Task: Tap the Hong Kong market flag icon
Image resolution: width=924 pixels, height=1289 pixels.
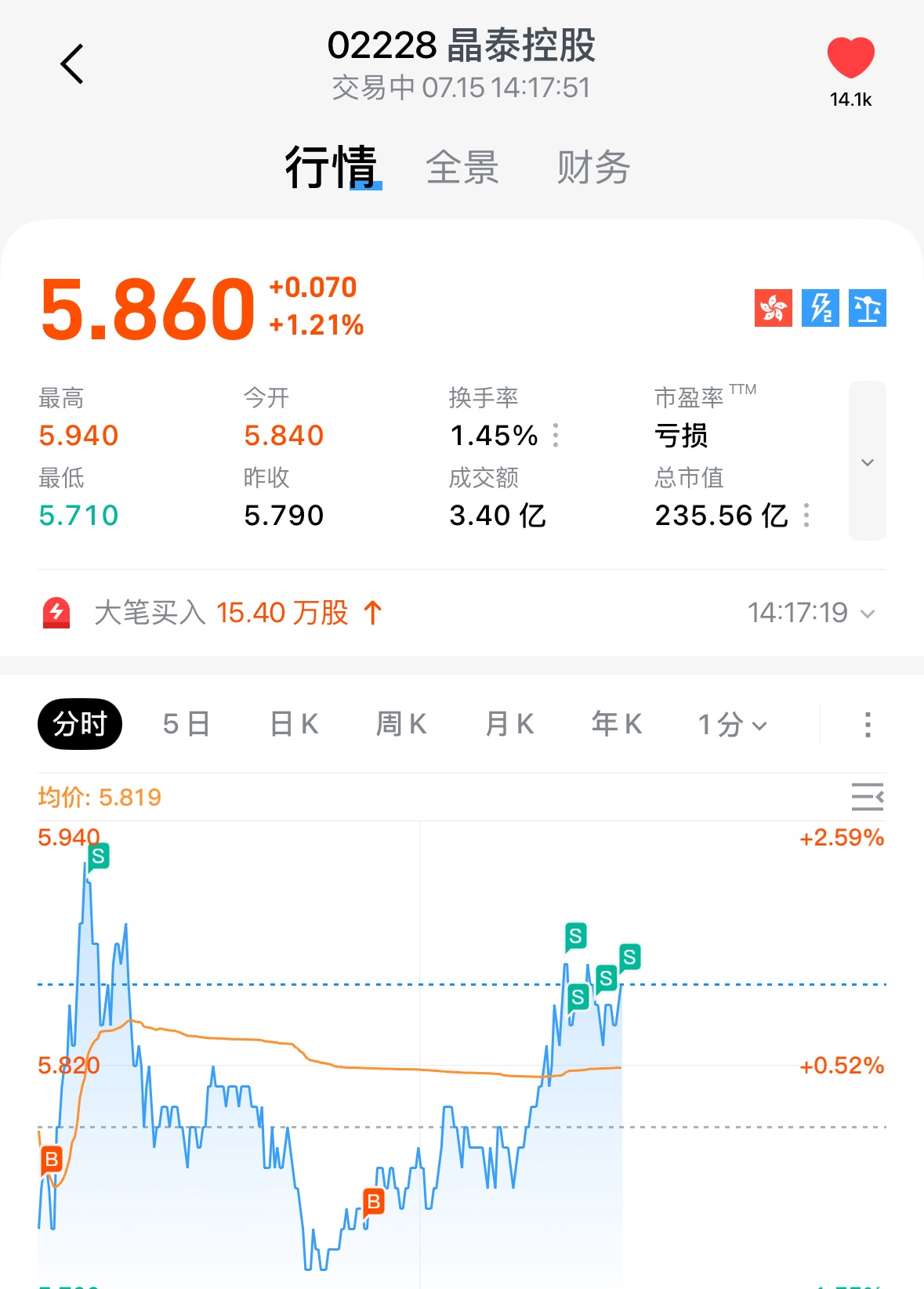Action: pos(773,308)
